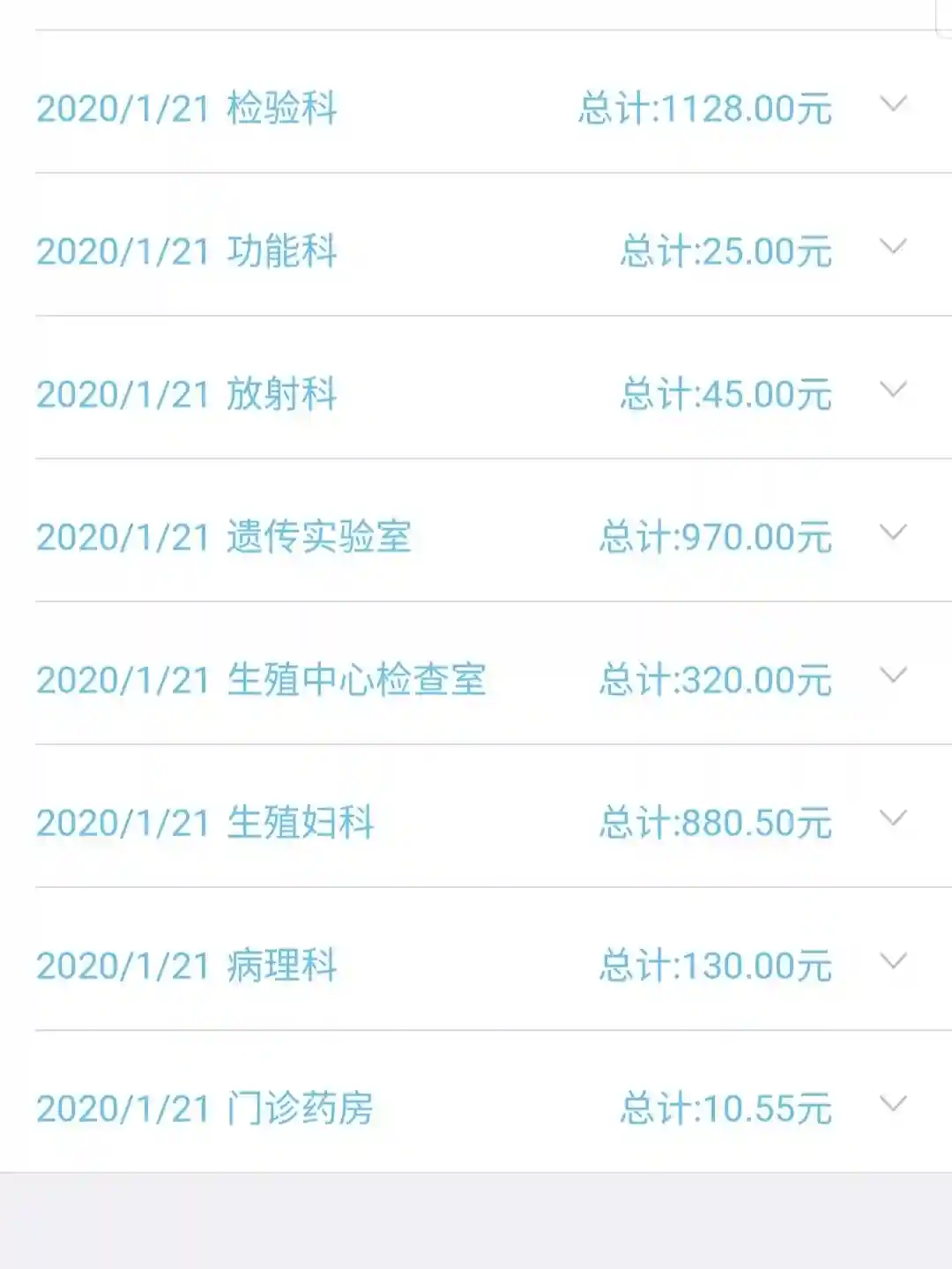The height and width of the screenshot is (1269, 952).
Task: Expand the 病理科 130.00元 entry
Action: [x=893, y=962]
